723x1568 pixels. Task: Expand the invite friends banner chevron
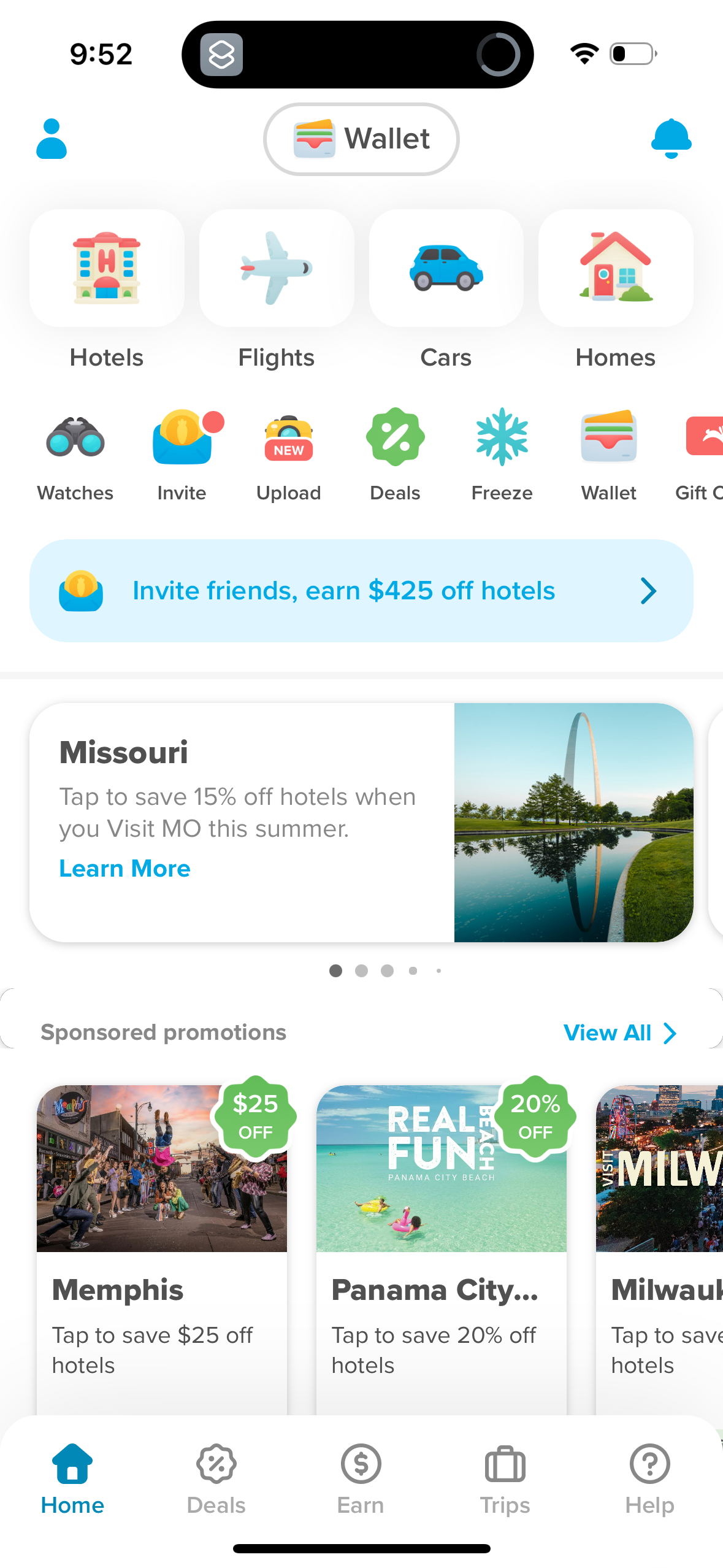click(x=648, y=590)
